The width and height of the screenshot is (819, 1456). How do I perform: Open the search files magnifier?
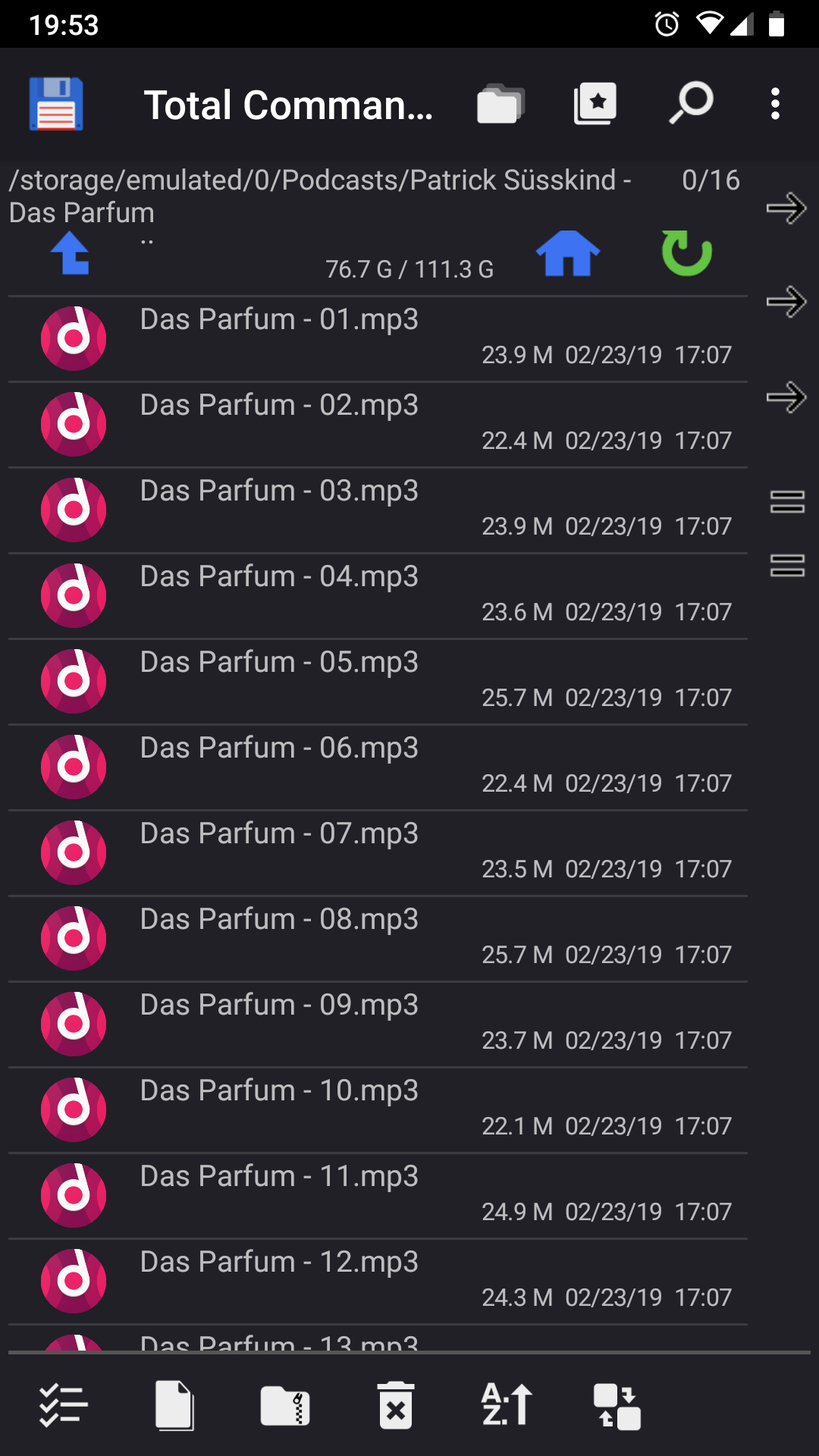click(x=691, y=104)
